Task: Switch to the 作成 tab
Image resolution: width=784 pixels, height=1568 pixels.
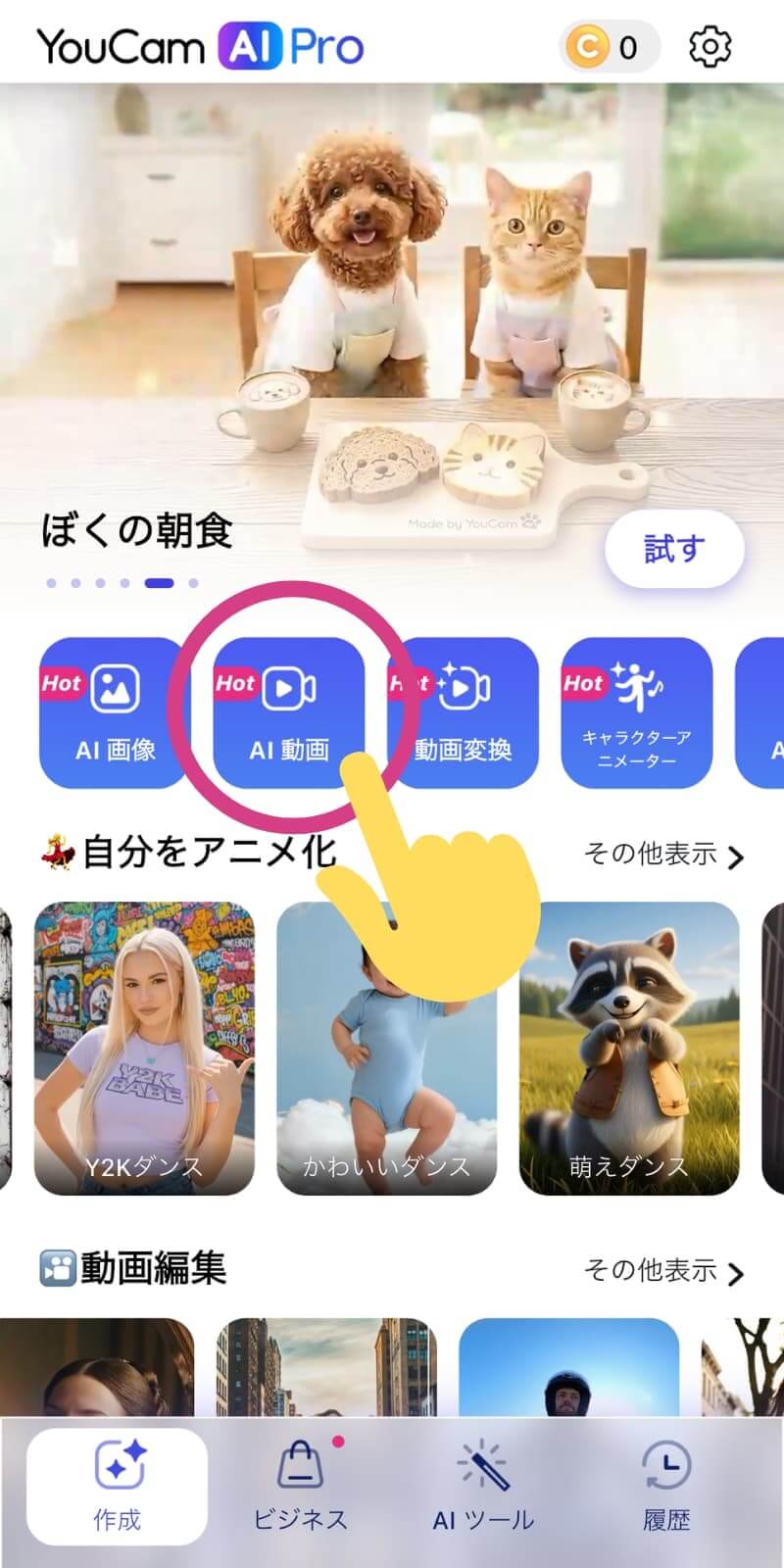Action: [118, 1486]
